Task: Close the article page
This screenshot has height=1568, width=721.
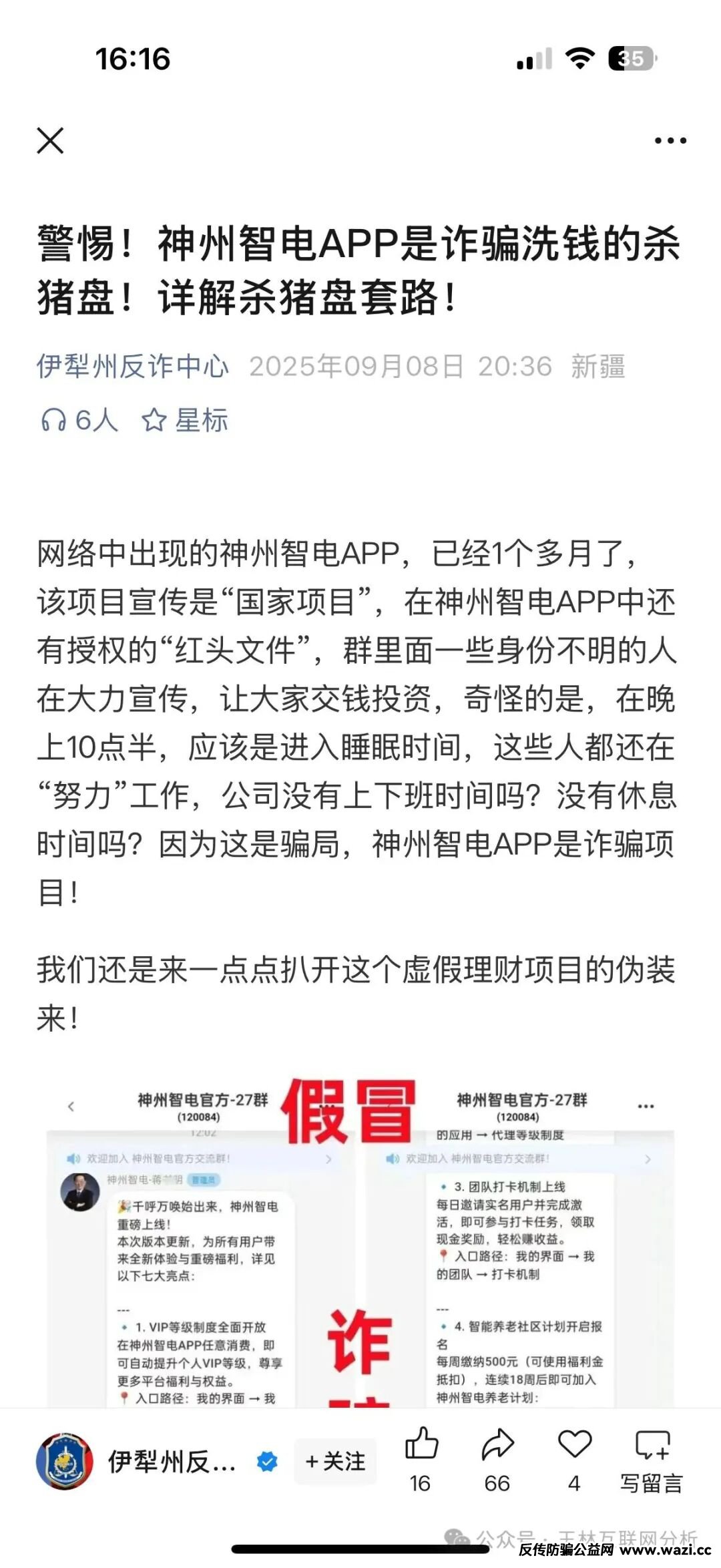Action: pos(50,141)
